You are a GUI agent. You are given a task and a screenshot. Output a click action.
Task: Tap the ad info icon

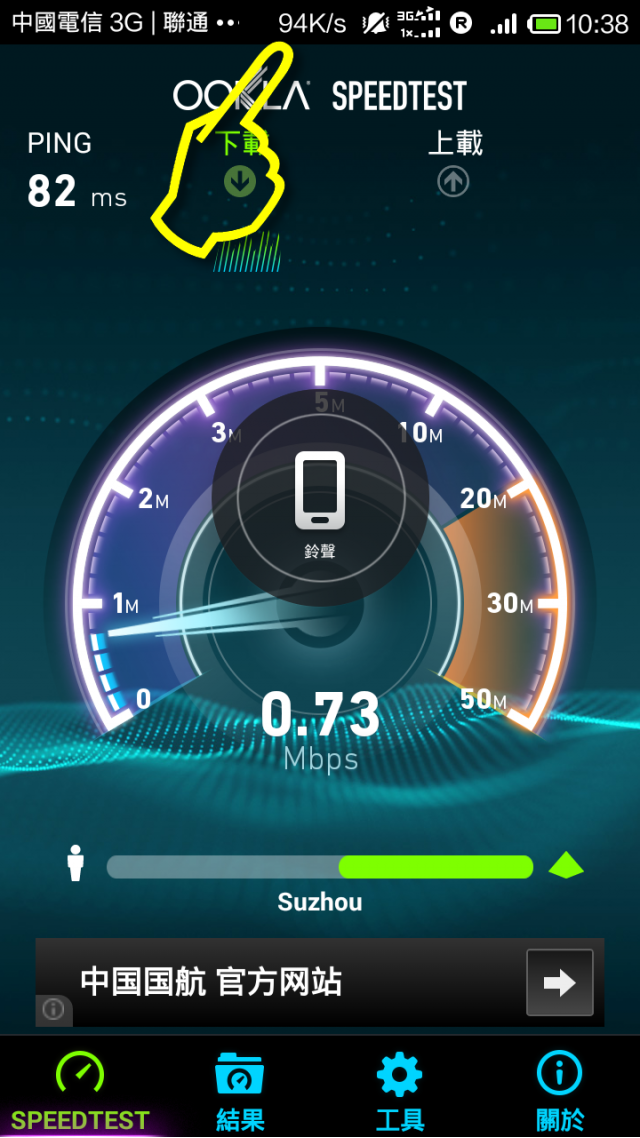(x=53, y=1009)
